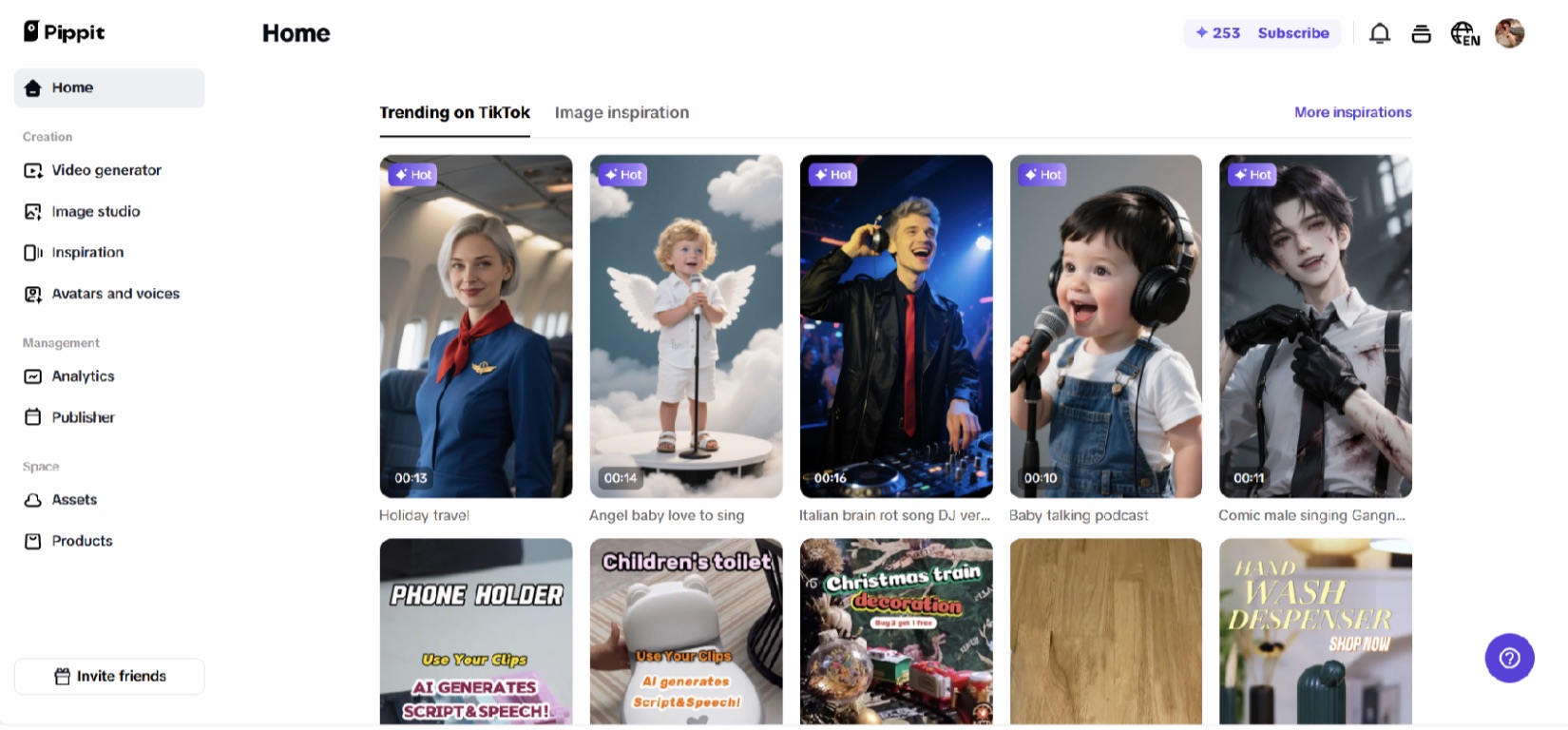Screen dimensions: 1568x730
Task: Open the Publisher page
Action: [x=83, y=417]
